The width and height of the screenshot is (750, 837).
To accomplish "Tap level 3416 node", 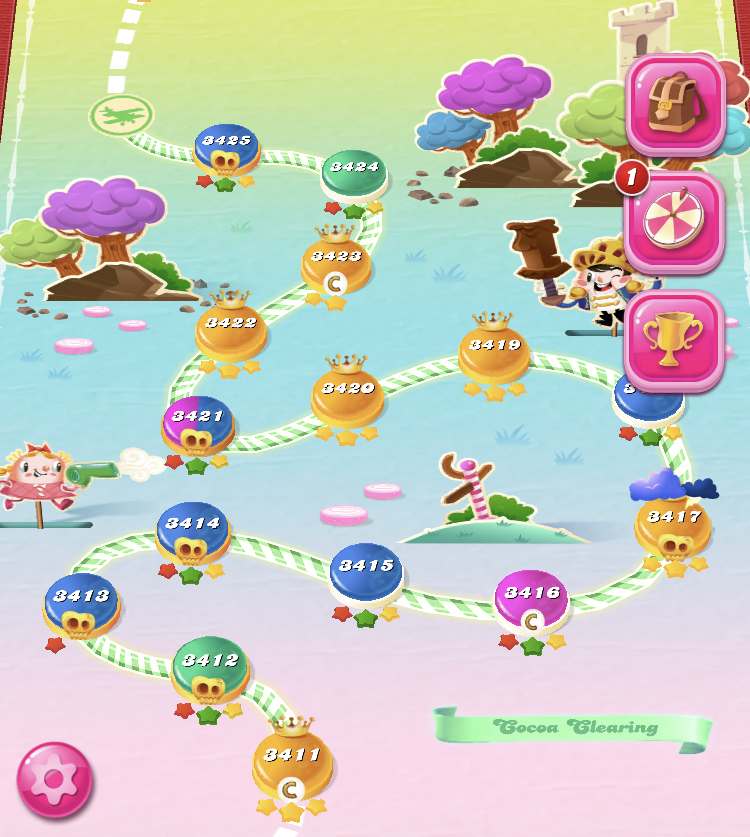I will coord(531,599).
